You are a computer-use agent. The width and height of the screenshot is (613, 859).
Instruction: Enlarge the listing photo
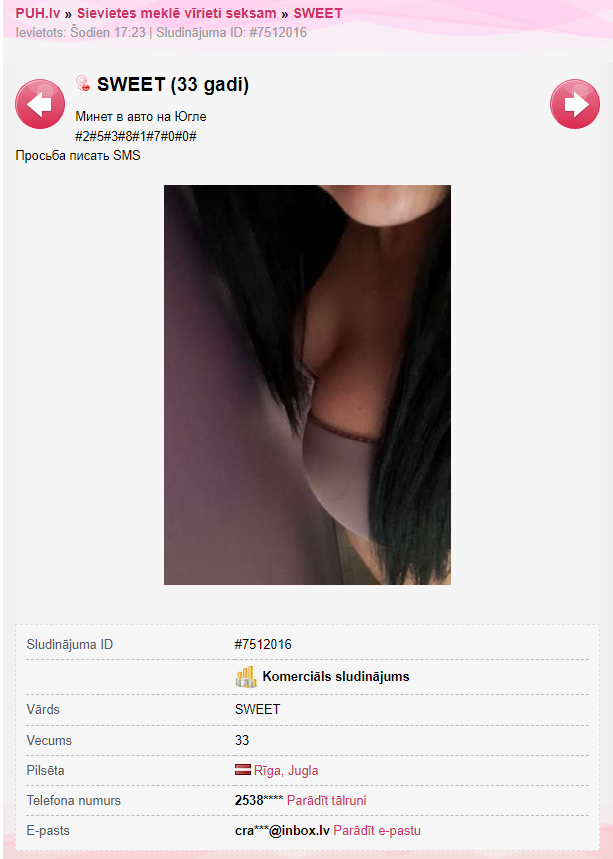(x=307, y=385)
